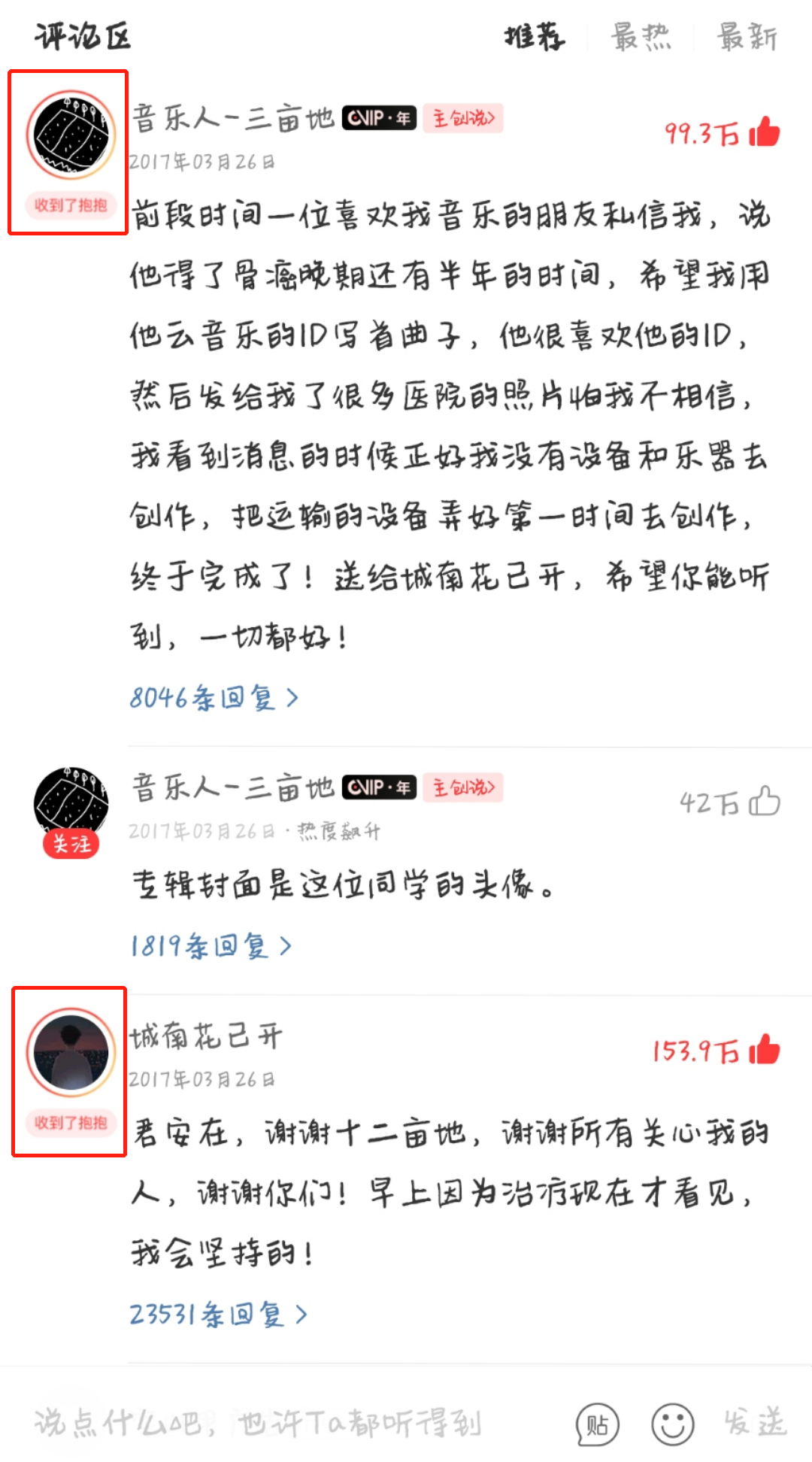Tap the thumbs-up on 153.9万 comment
812x1462 pixels.
coord(765,1050)
